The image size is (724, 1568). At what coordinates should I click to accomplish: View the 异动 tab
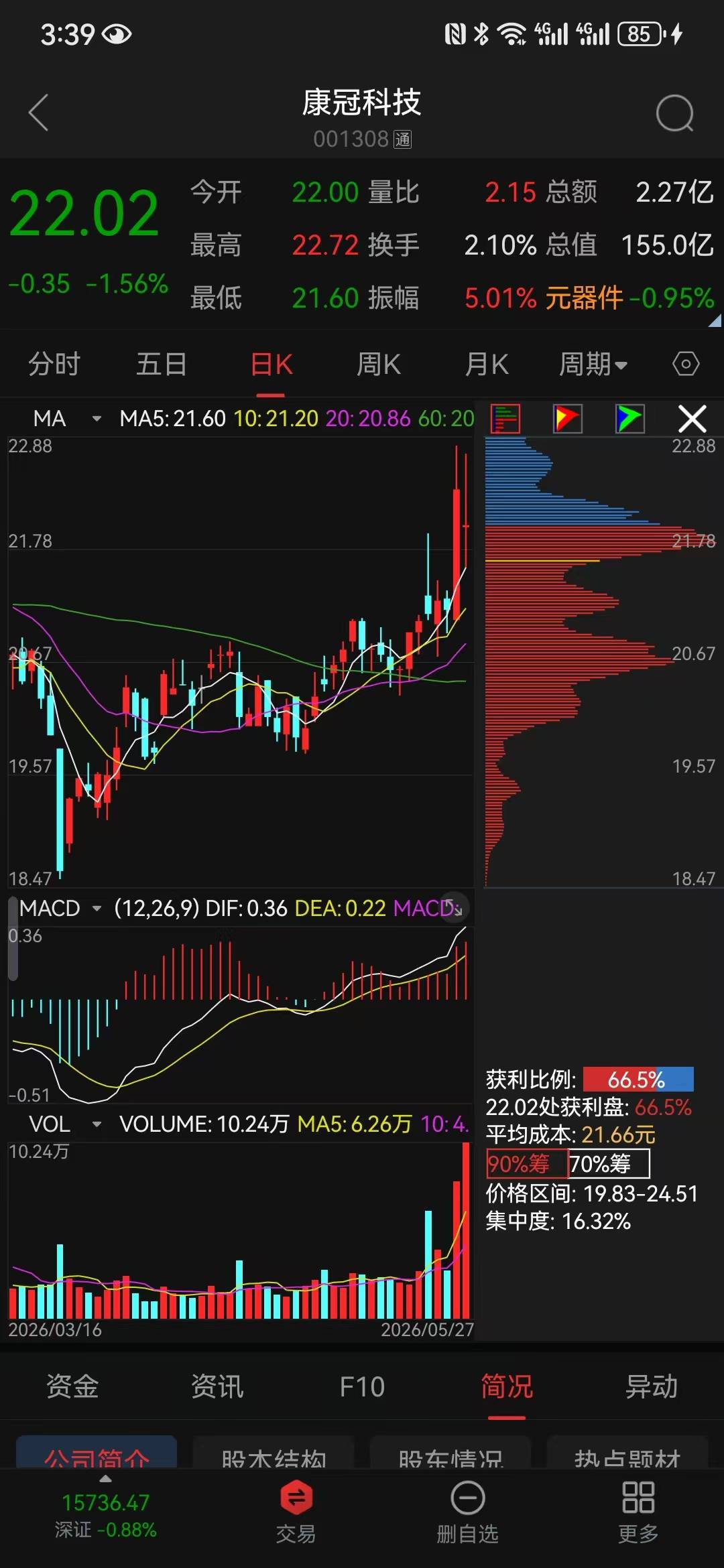tap(652, 1386)
